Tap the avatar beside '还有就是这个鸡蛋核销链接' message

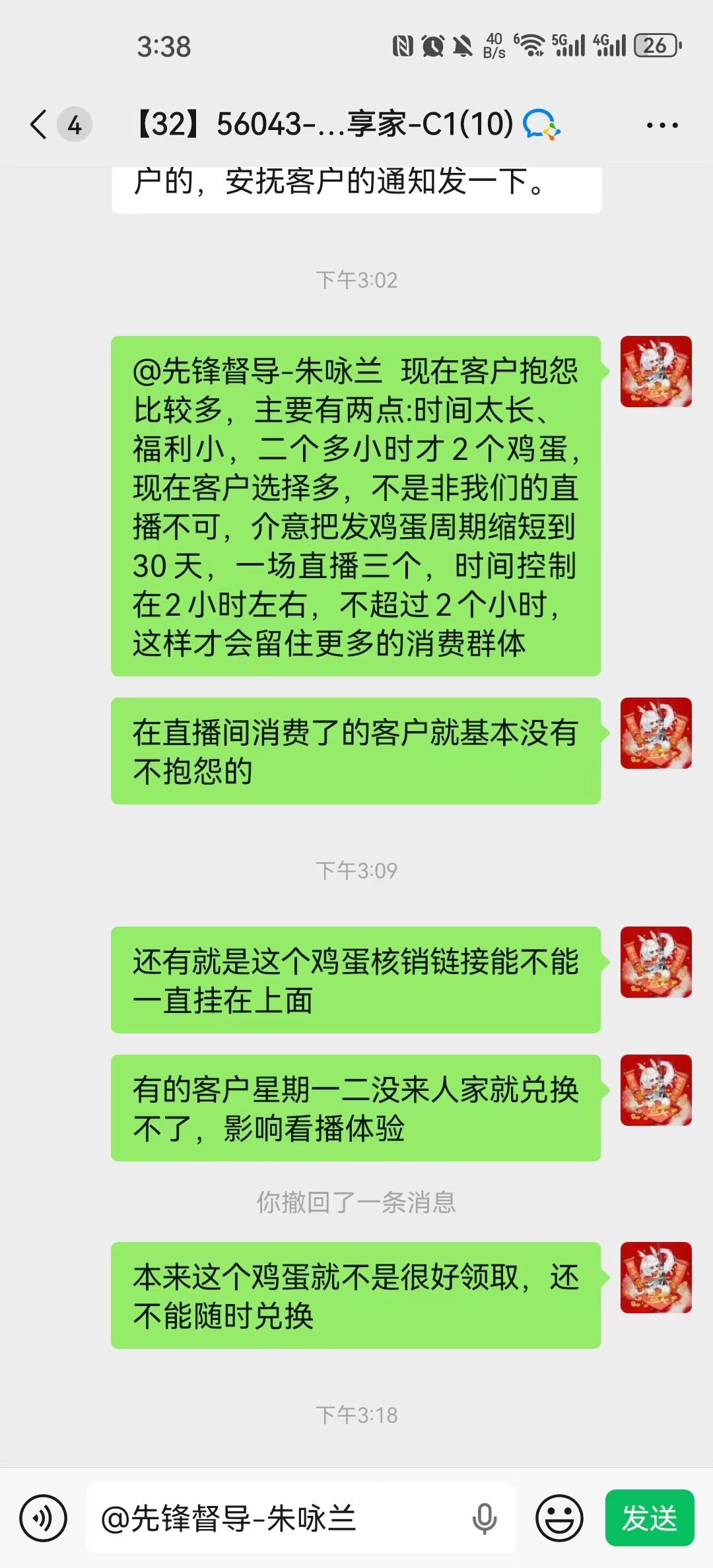(656, 962)
